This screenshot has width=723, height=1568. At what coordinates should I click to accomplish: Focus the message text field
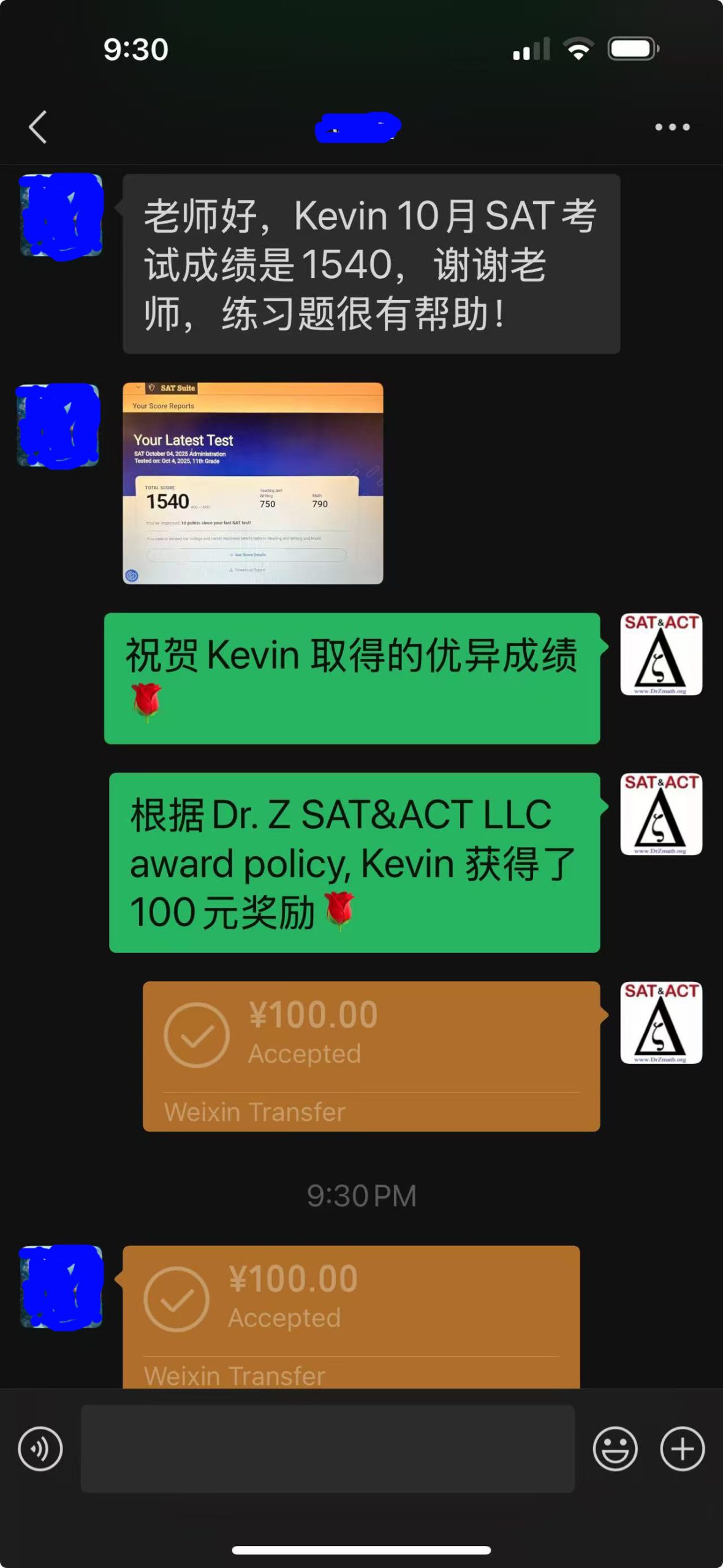pyautogui.click(x=328, y=1449)
